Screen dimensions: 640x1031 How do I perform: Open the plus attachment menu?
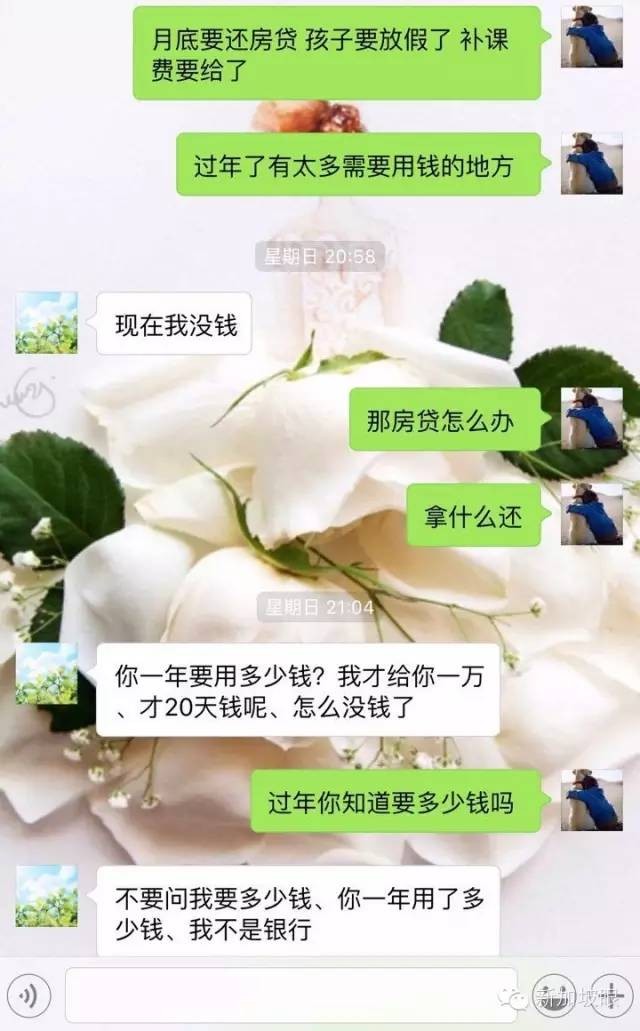point(610,995)
